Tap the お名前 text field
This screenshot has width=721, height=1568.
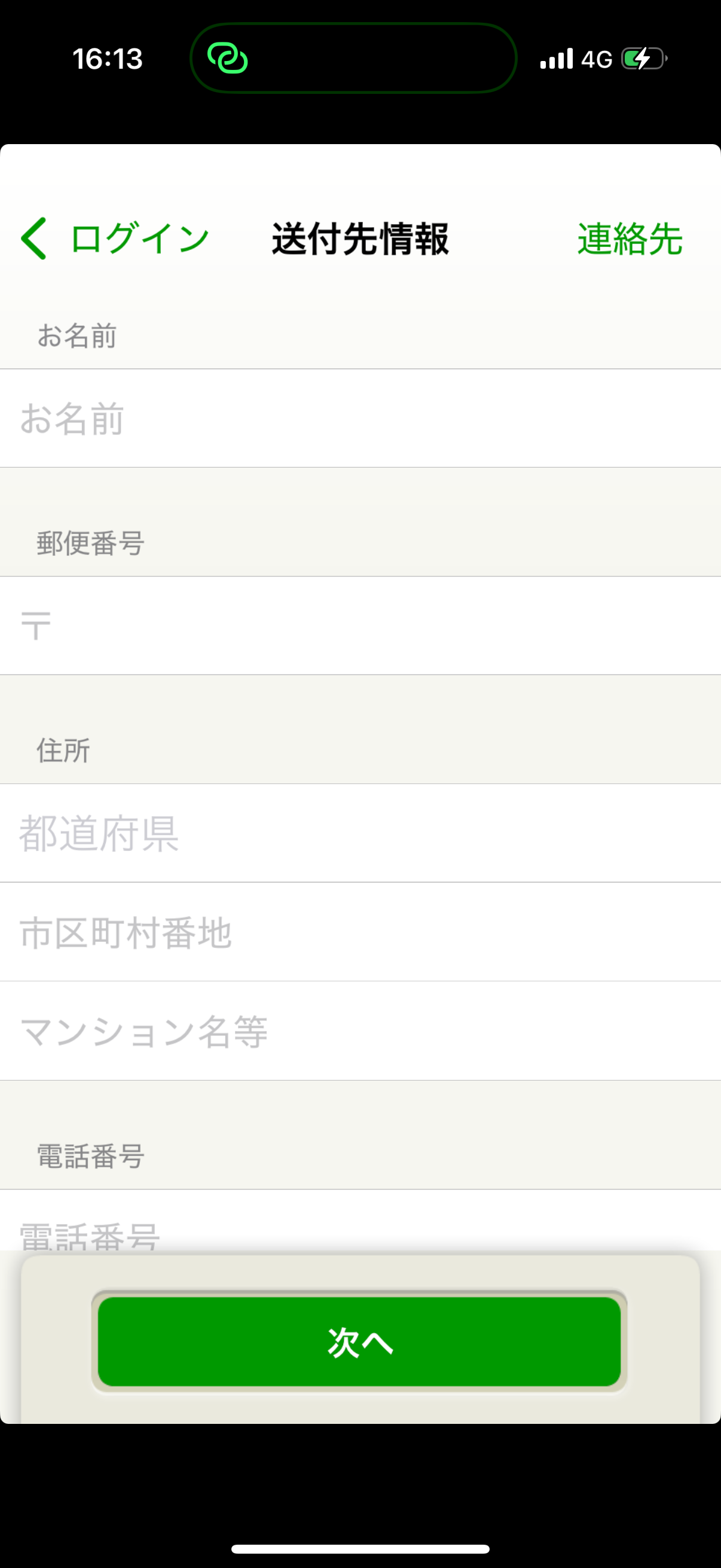tap(360, 418)
